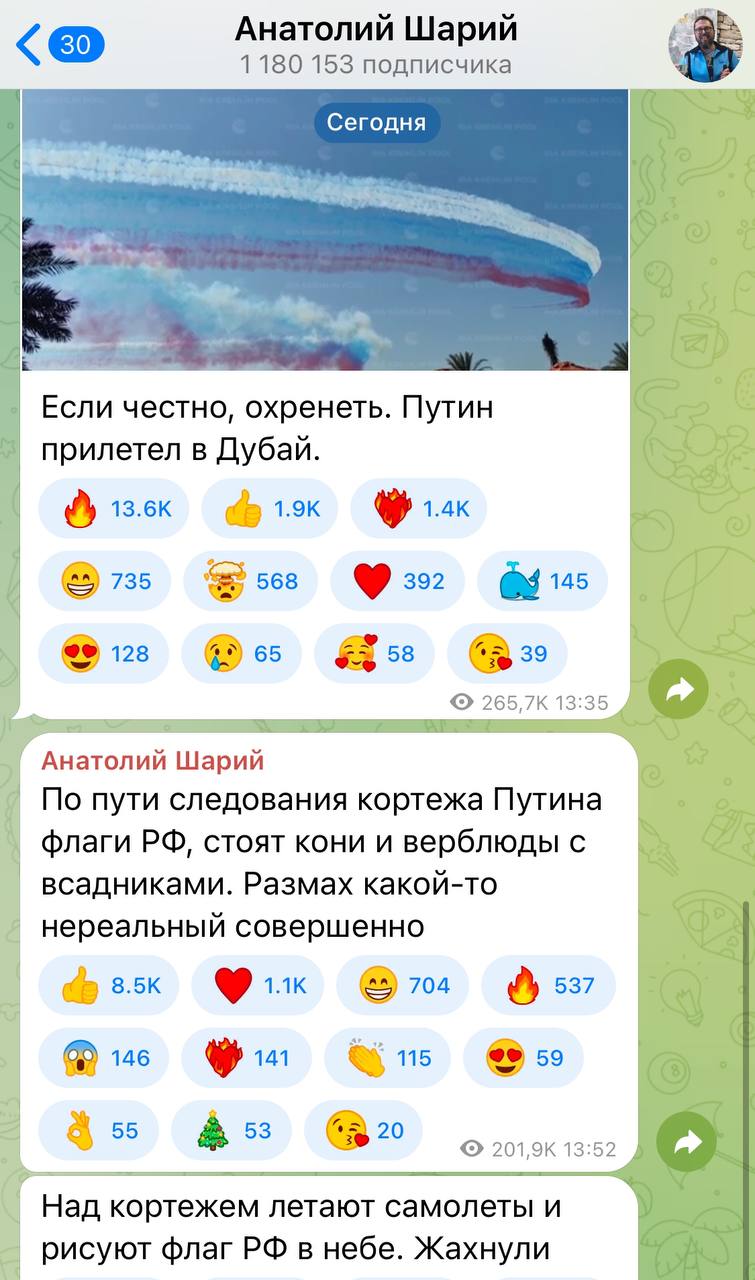The image size is (755, 1280).
Task: Select the grinning reaction with 704
Action: [x=402, y=985]
